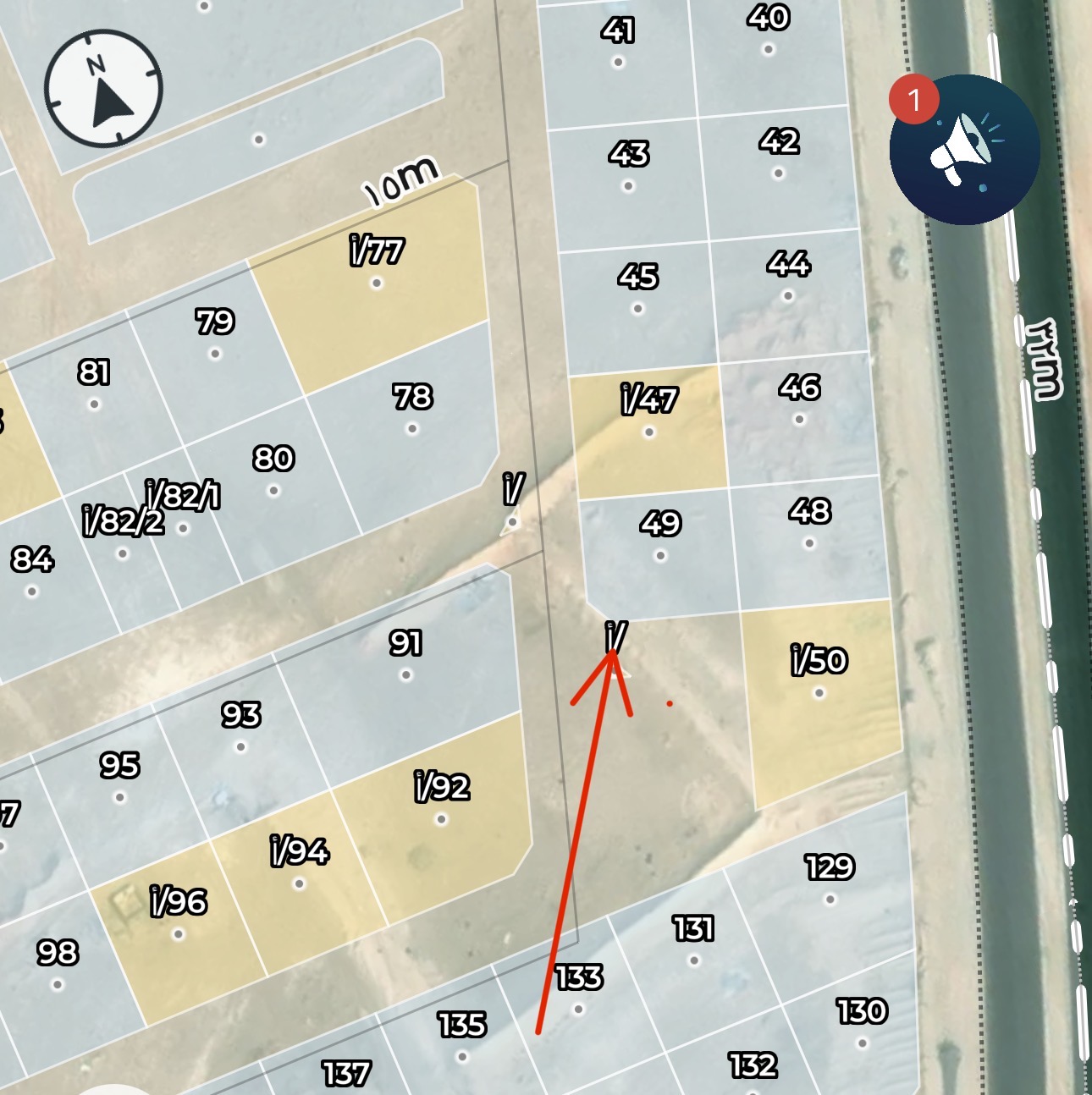This screenshot has height=1095, width=1092.
Task: Select the yellow plot labeled 47
Action: (x=649, y=432)
